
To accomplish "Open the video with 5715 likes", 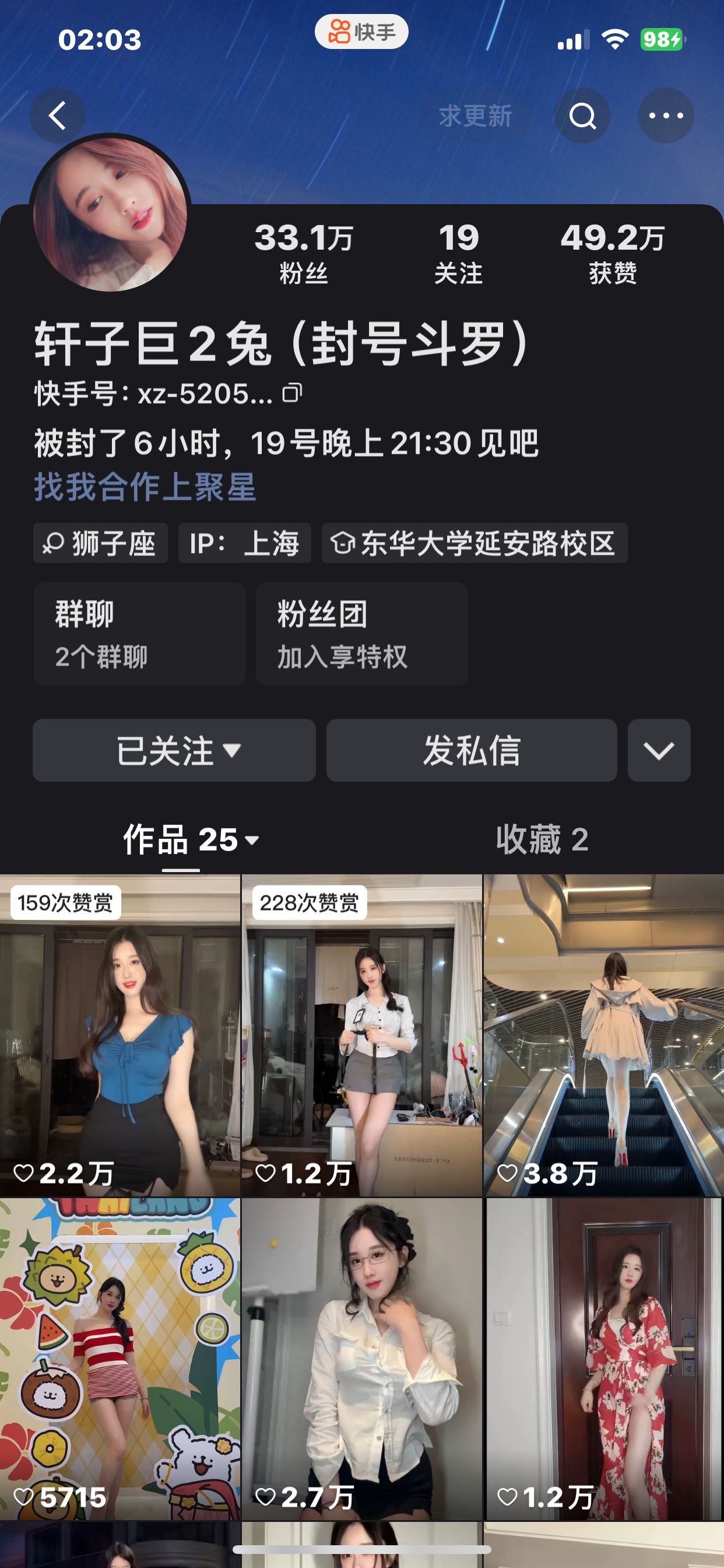I will [x=120, y=1357].
